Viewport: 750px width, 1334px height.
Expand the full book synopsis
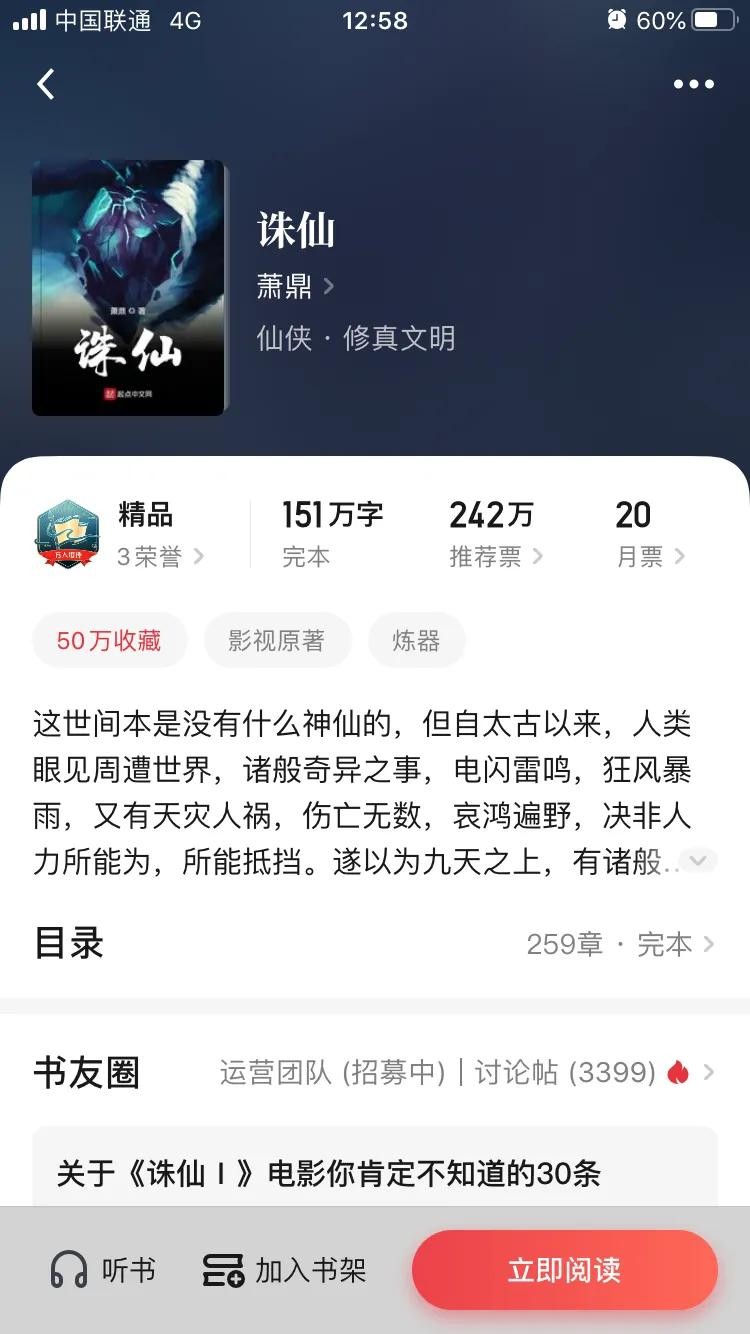coord(699,860)
